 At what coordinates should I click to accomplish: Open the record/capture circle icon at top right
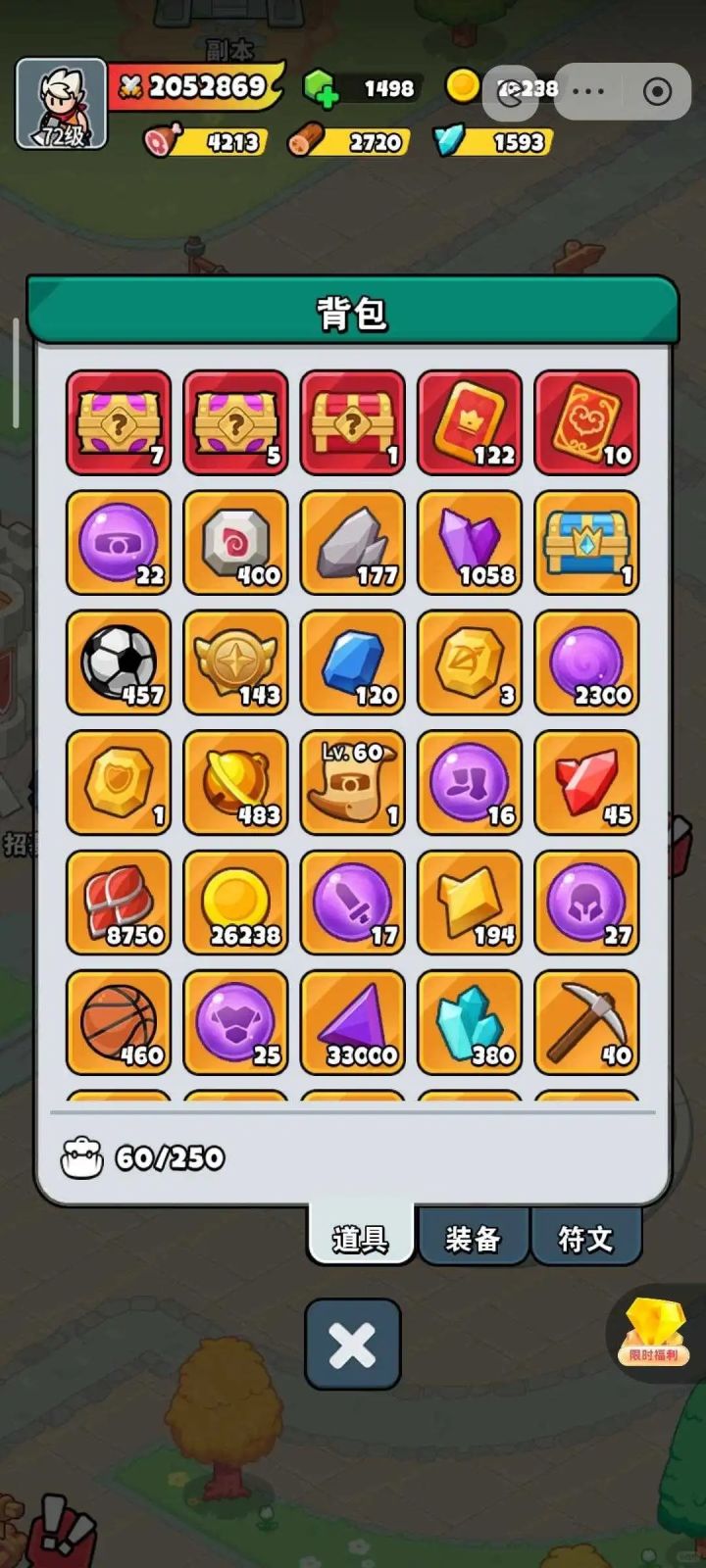click(x=655, y=90)
